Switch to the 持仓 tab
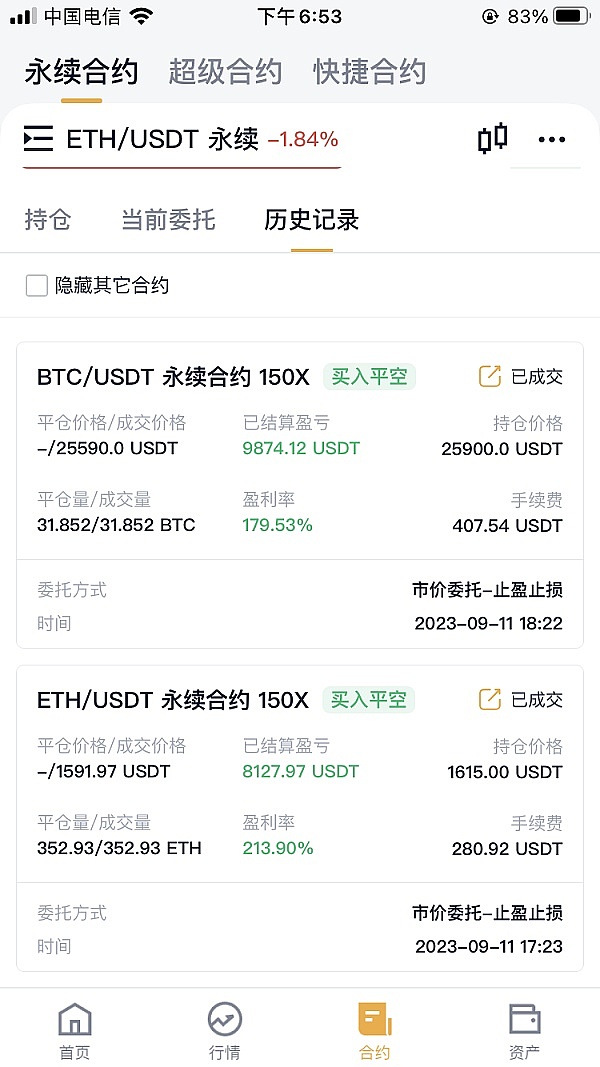Image resolution: width=600 pixels, height=1067 pixels. 47,220
